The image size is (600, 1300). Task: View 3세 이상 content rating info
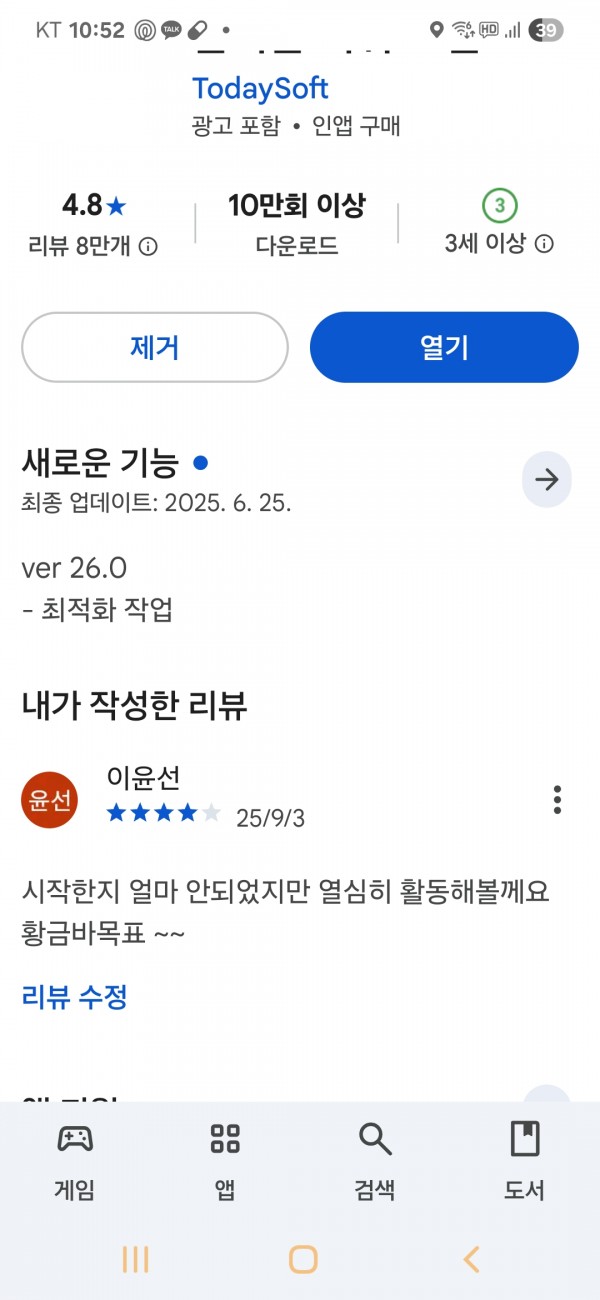click(x=499, y=243)
